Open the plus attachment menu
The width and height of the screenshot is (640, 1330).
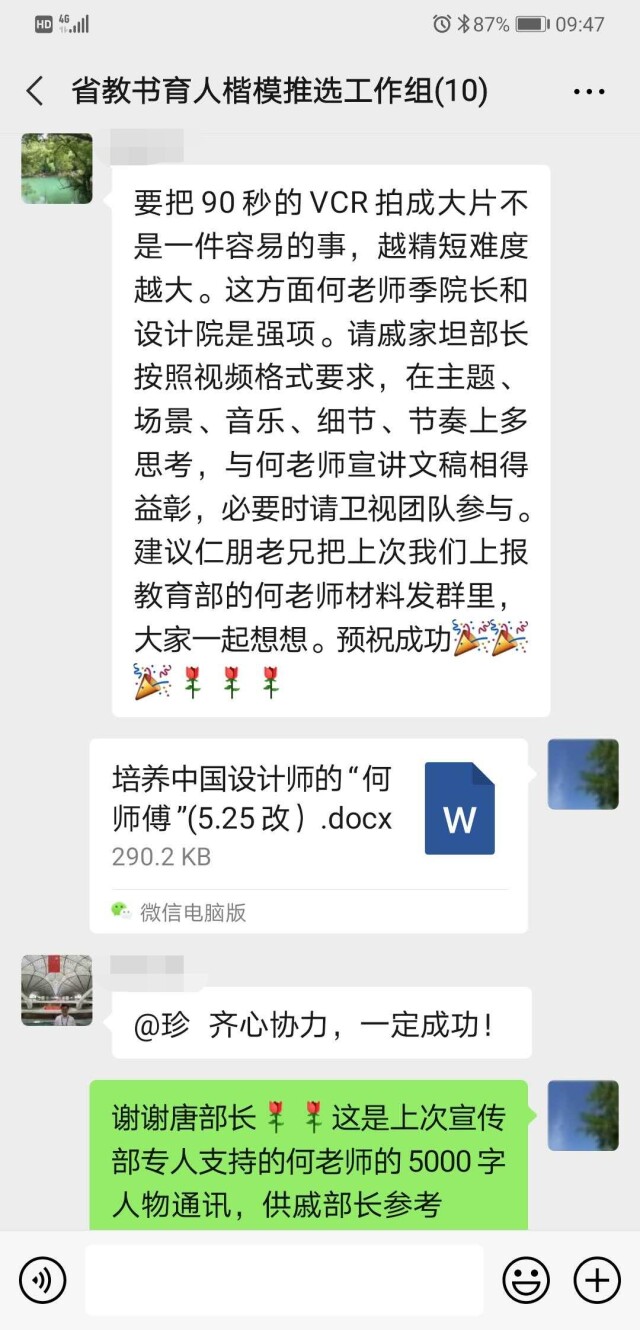click(x=597, y=1280)
